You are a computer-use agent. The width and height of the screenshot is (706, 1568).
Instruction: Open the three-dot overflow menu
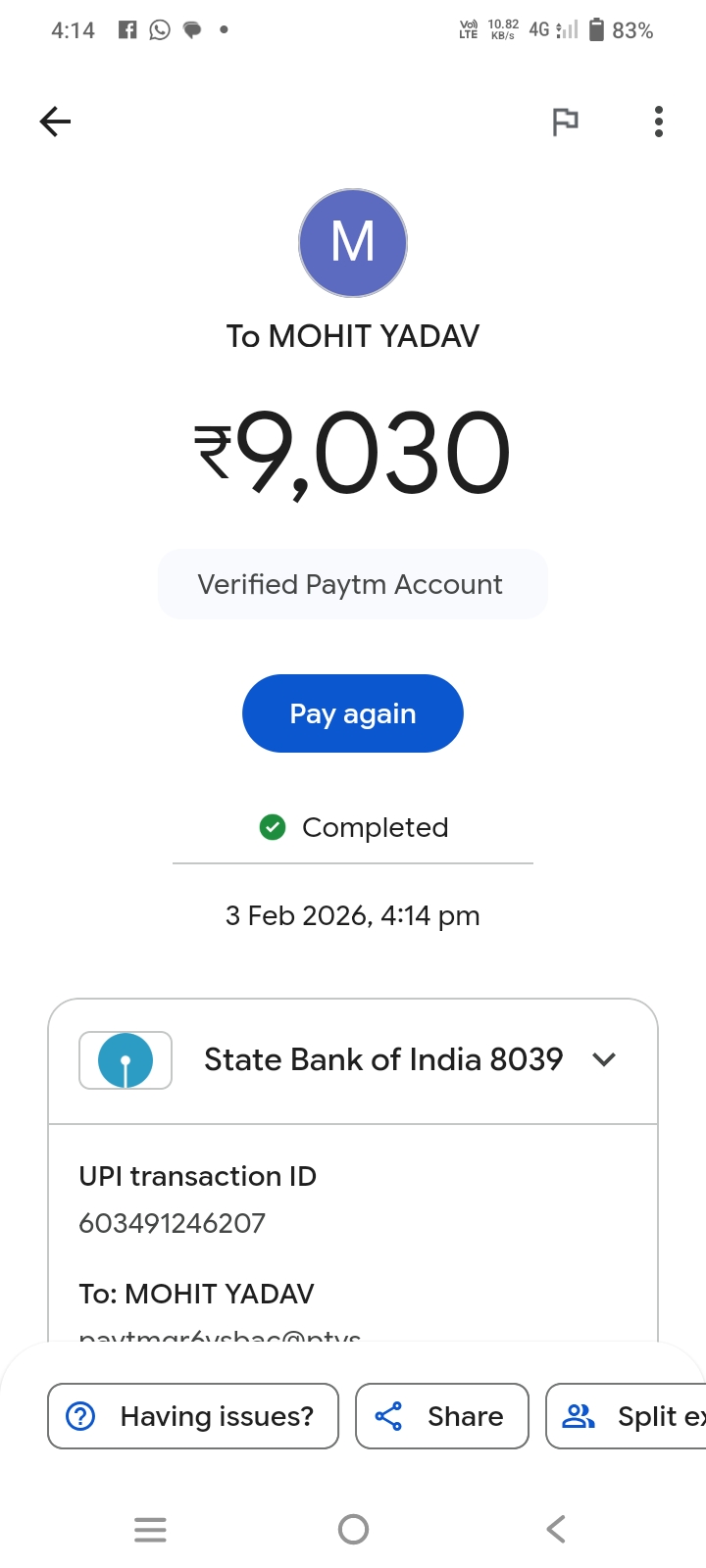(x=658, y=122)
